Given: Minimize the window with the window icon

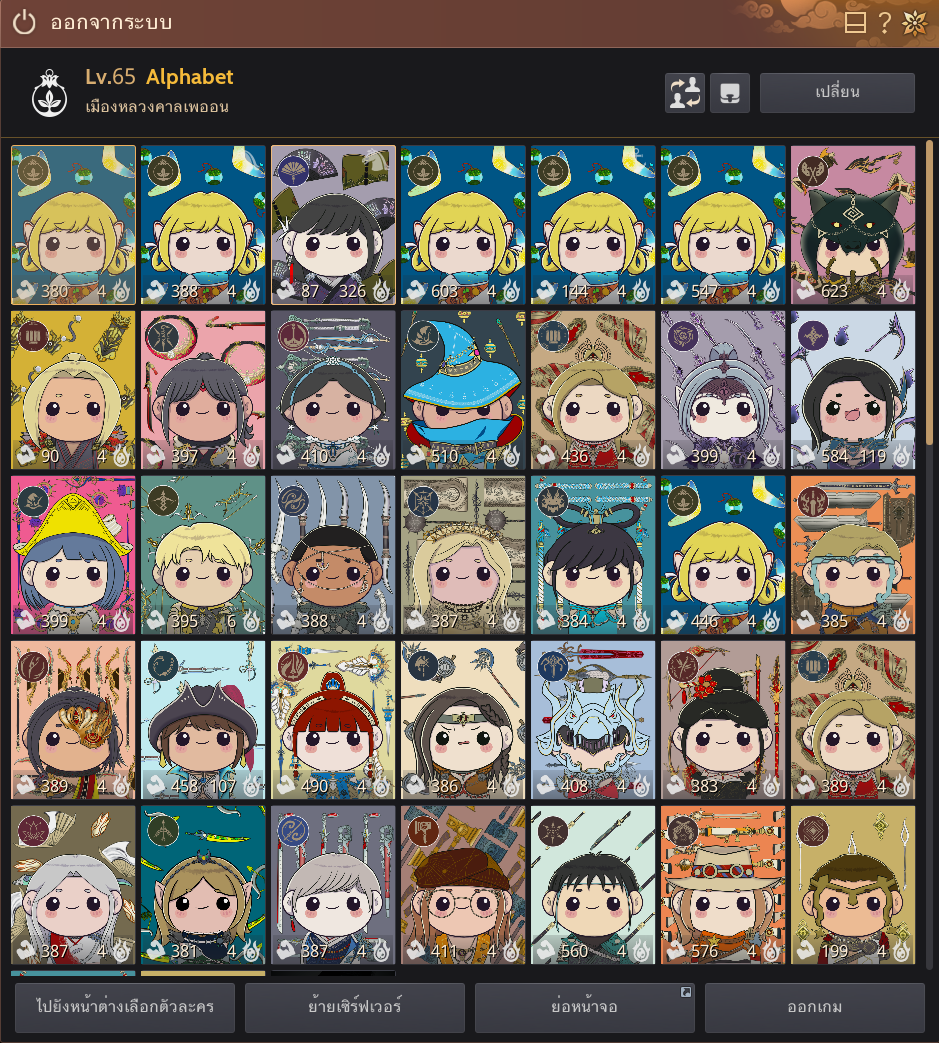Looking at the screenshot, I should (x=855, y=23).
